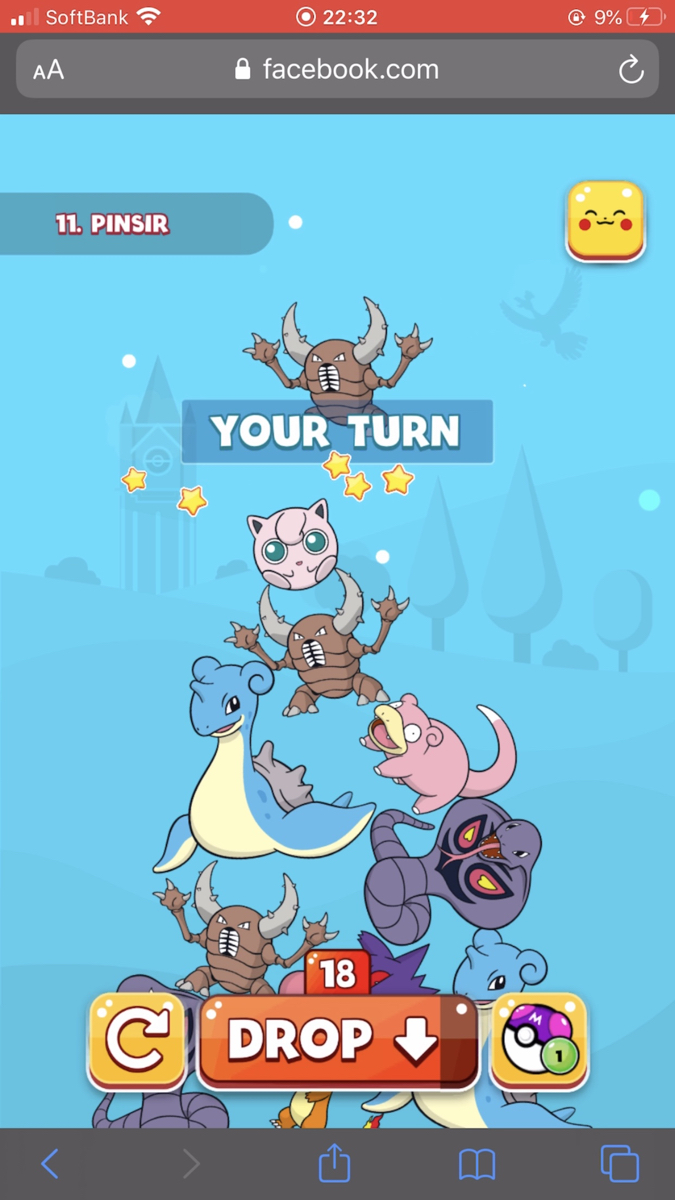Open the AA reader text options
The image size is (675, 1200).
click(48, 70)
